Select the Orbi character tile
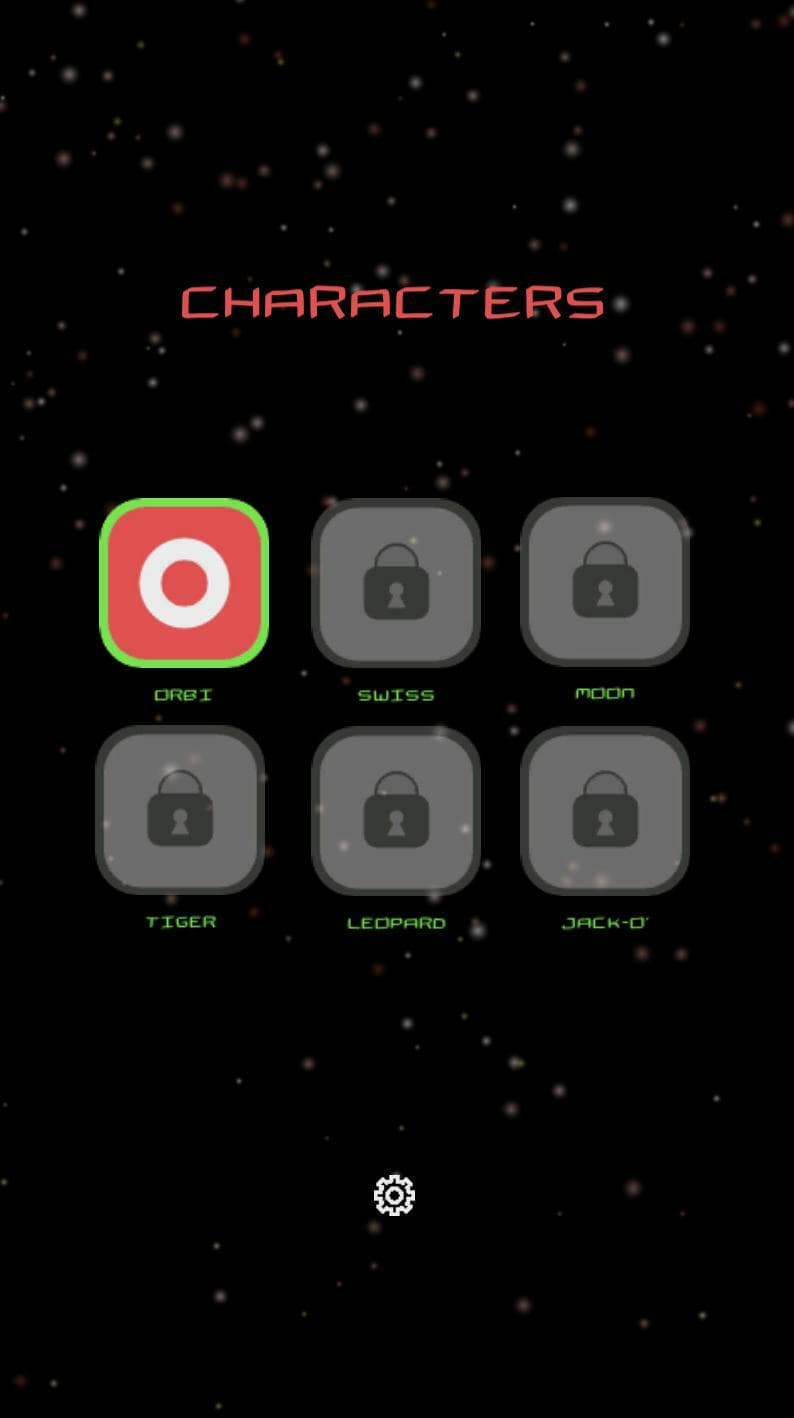This screenshot has width=794, height=1418. [x=184, y=582]
